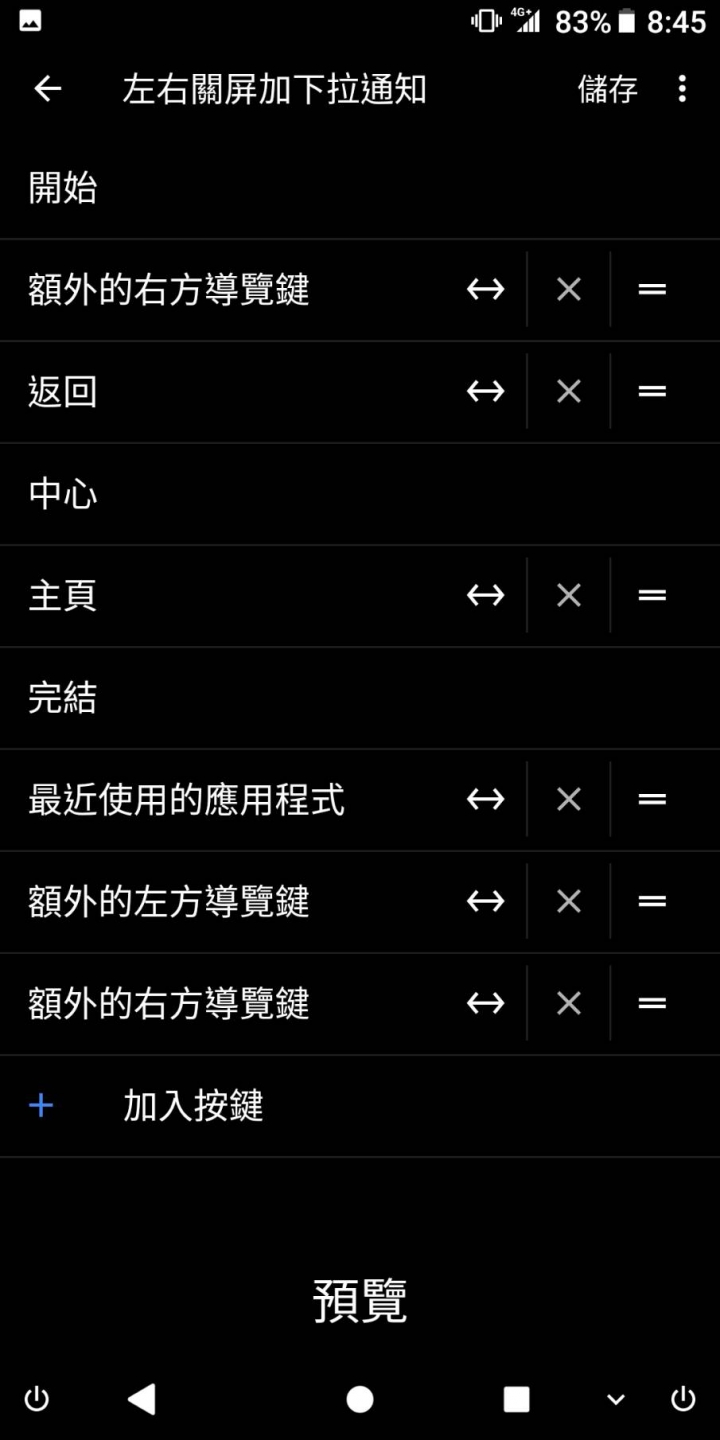The width and height of the screenshot is (720, 1440).
Task: Remove the 返回 key
Action: [569, 392]
